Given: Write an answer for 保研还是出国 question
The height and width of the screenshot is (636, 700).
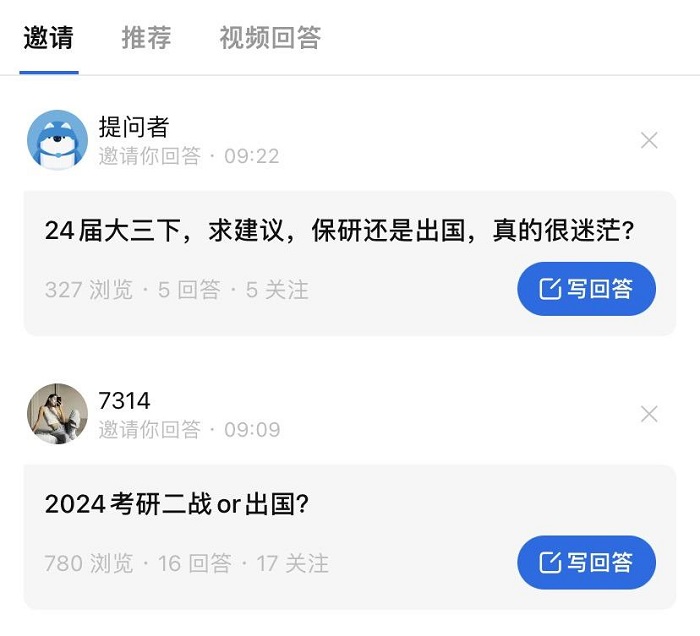Looking at the screenshot, I should point(586,289).
